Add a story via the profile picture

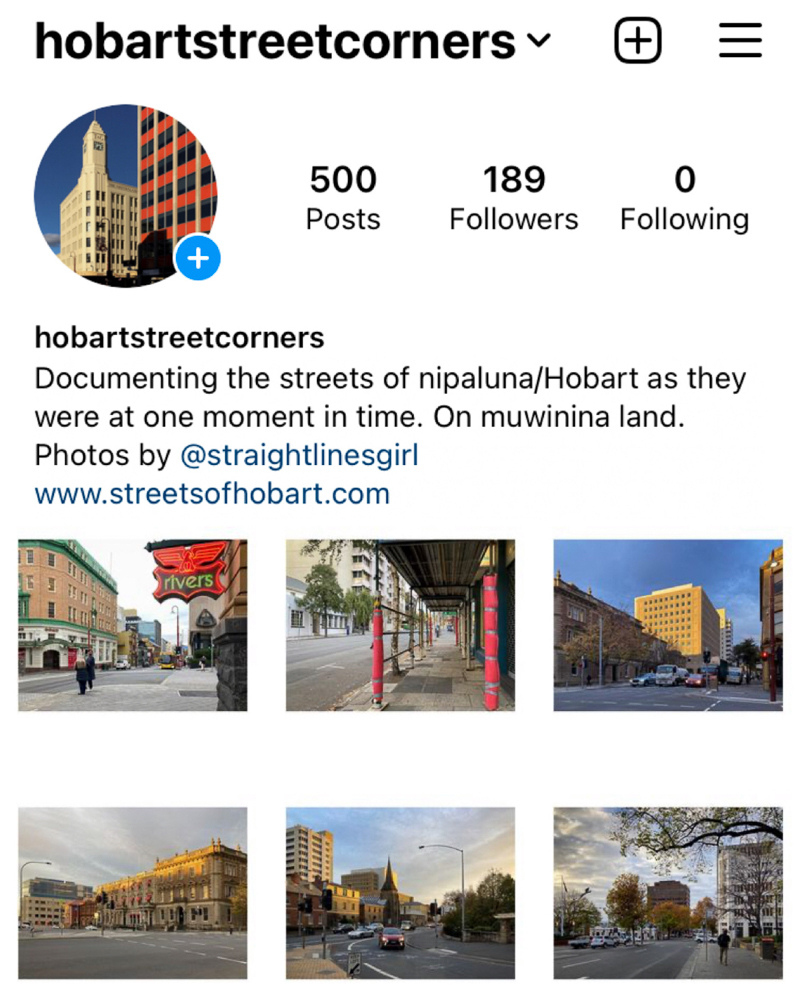[198, 259]
